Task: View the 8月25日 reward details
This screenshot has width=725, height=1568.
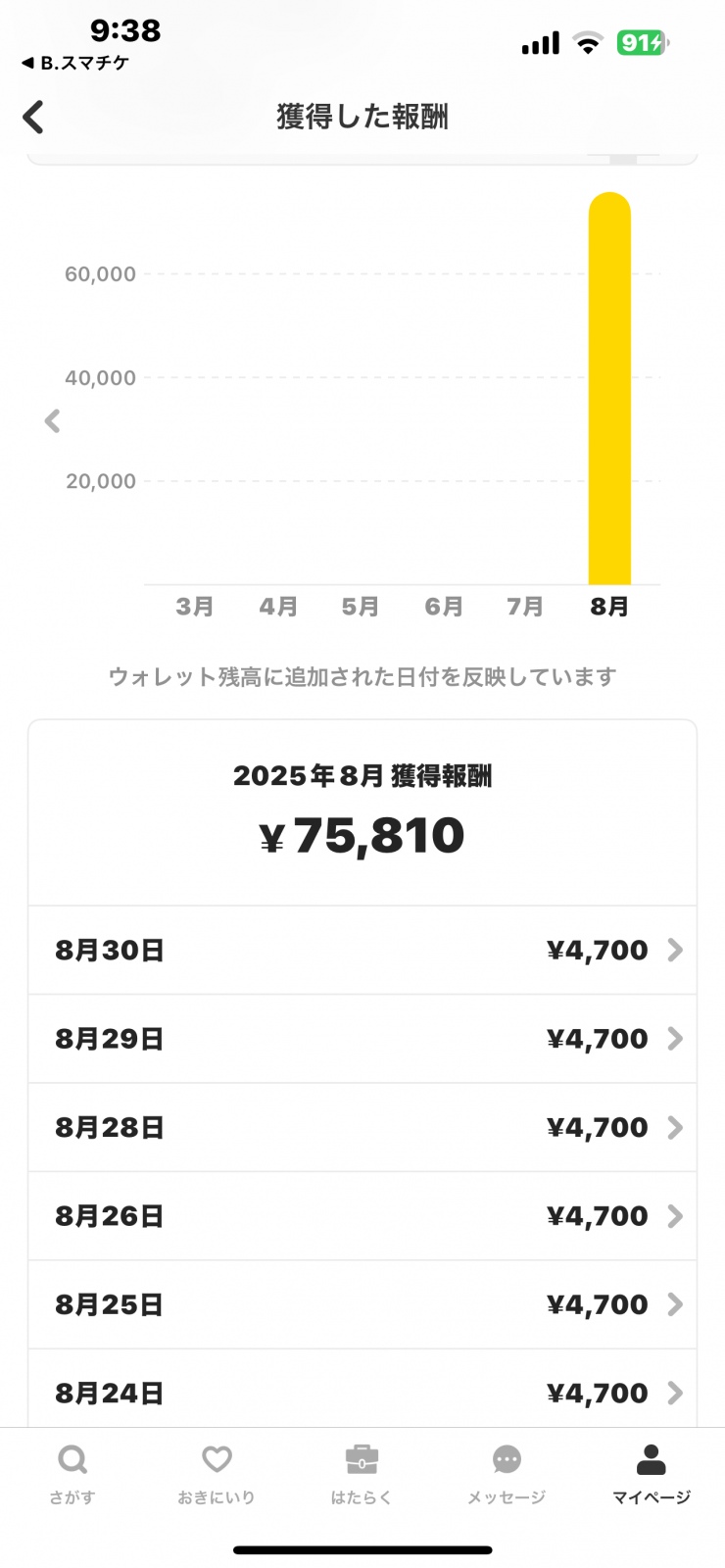Action: click(362, 1304)
